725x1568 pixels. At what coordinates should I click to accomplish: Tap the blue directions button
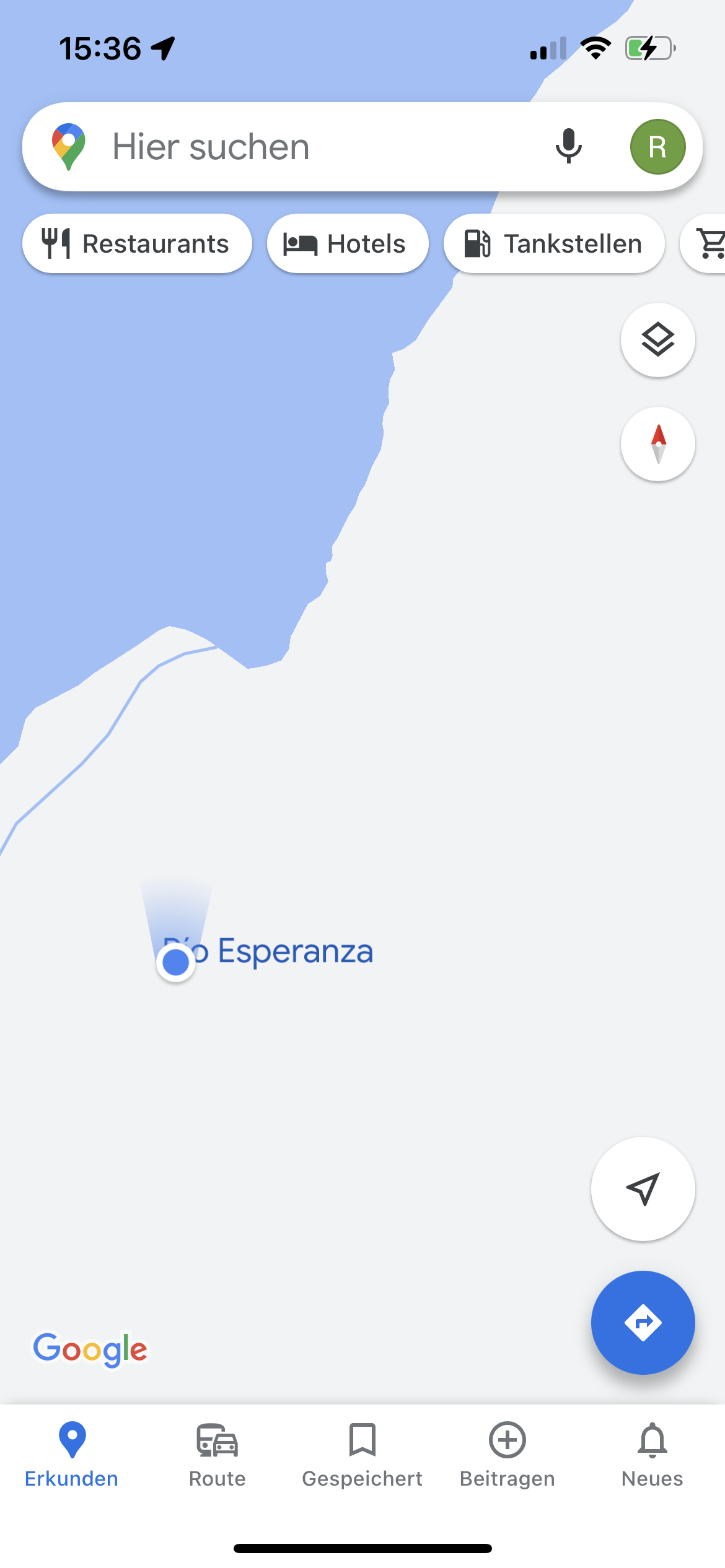(643, 1323)
